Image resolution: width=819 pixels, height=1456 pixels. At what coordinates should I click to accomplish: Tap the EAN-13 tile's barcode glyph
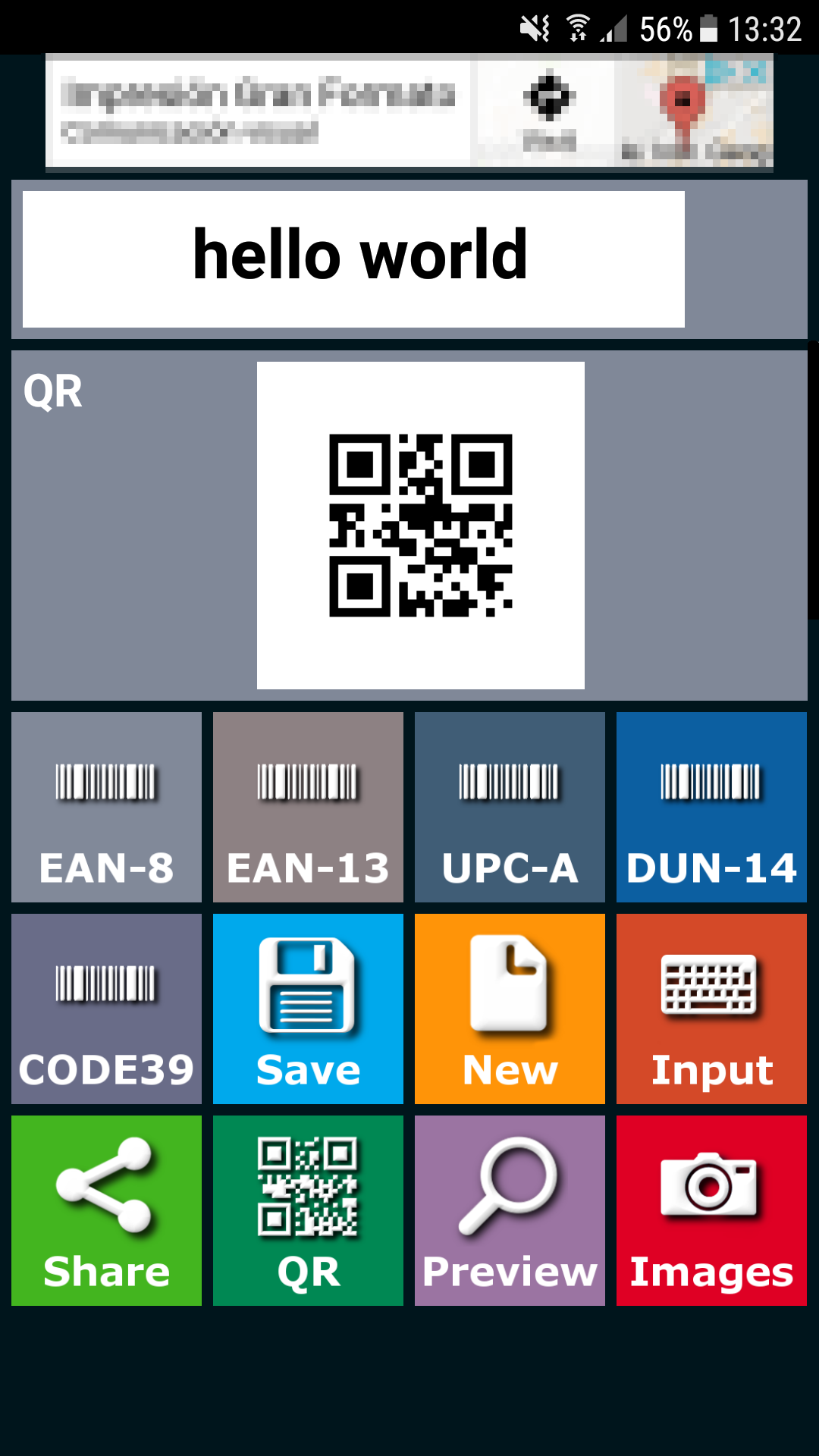coord(308,780)
